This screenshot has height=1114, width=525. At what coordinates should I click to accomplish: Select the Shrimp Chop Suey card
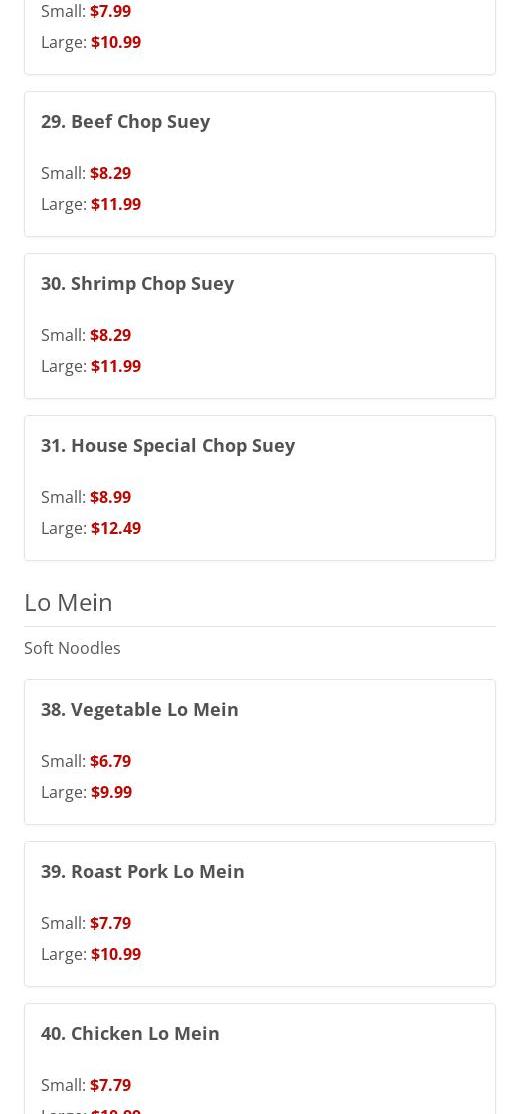pos(260,326)
